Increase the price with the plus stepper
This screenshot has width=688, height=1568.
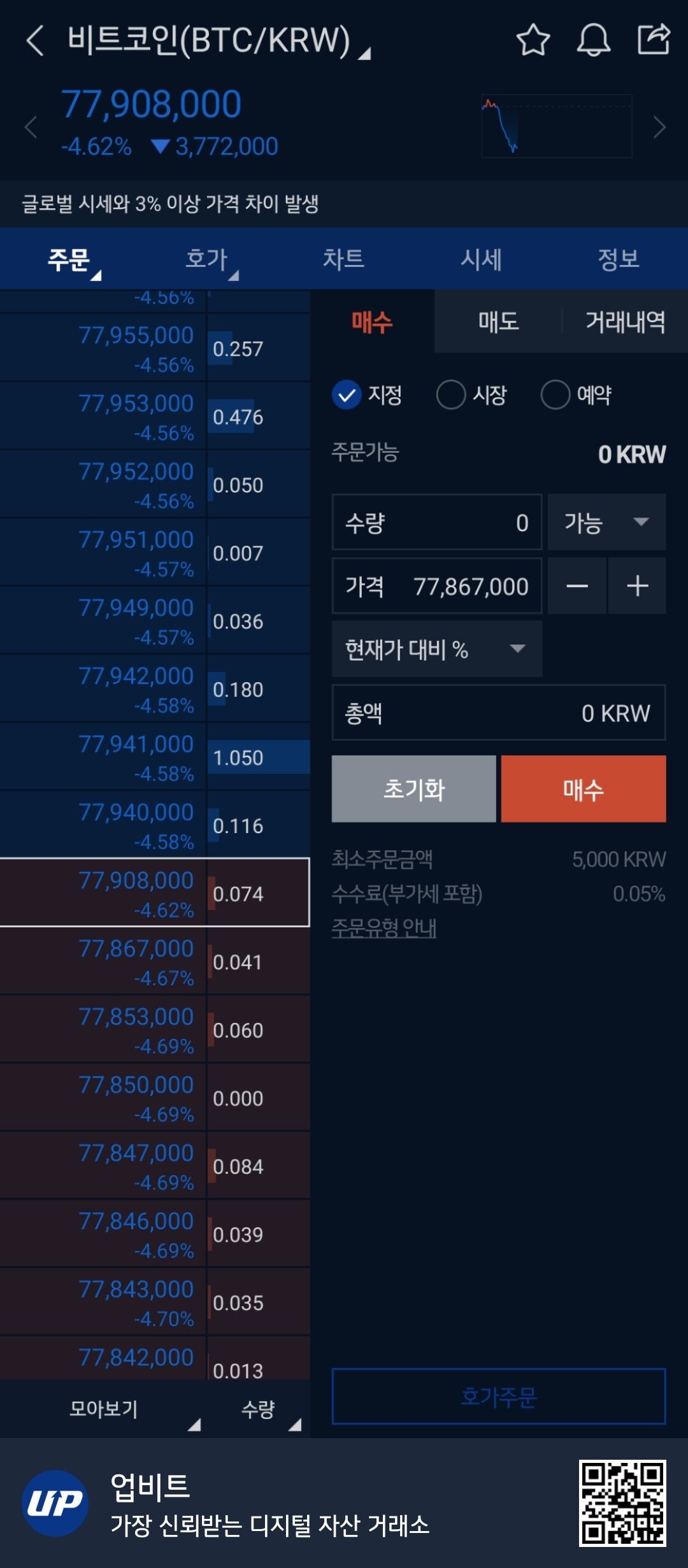(x=636, y=585)
